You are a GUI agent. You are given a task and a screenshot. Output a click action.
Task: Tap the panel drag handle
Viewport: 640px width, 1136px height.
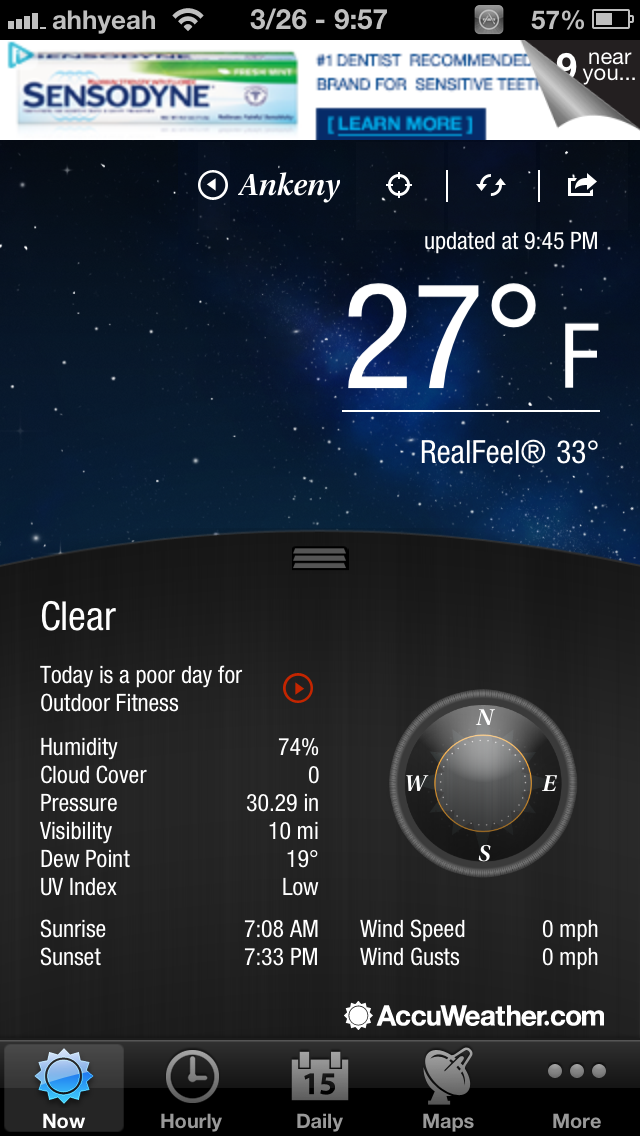(320, 558)
